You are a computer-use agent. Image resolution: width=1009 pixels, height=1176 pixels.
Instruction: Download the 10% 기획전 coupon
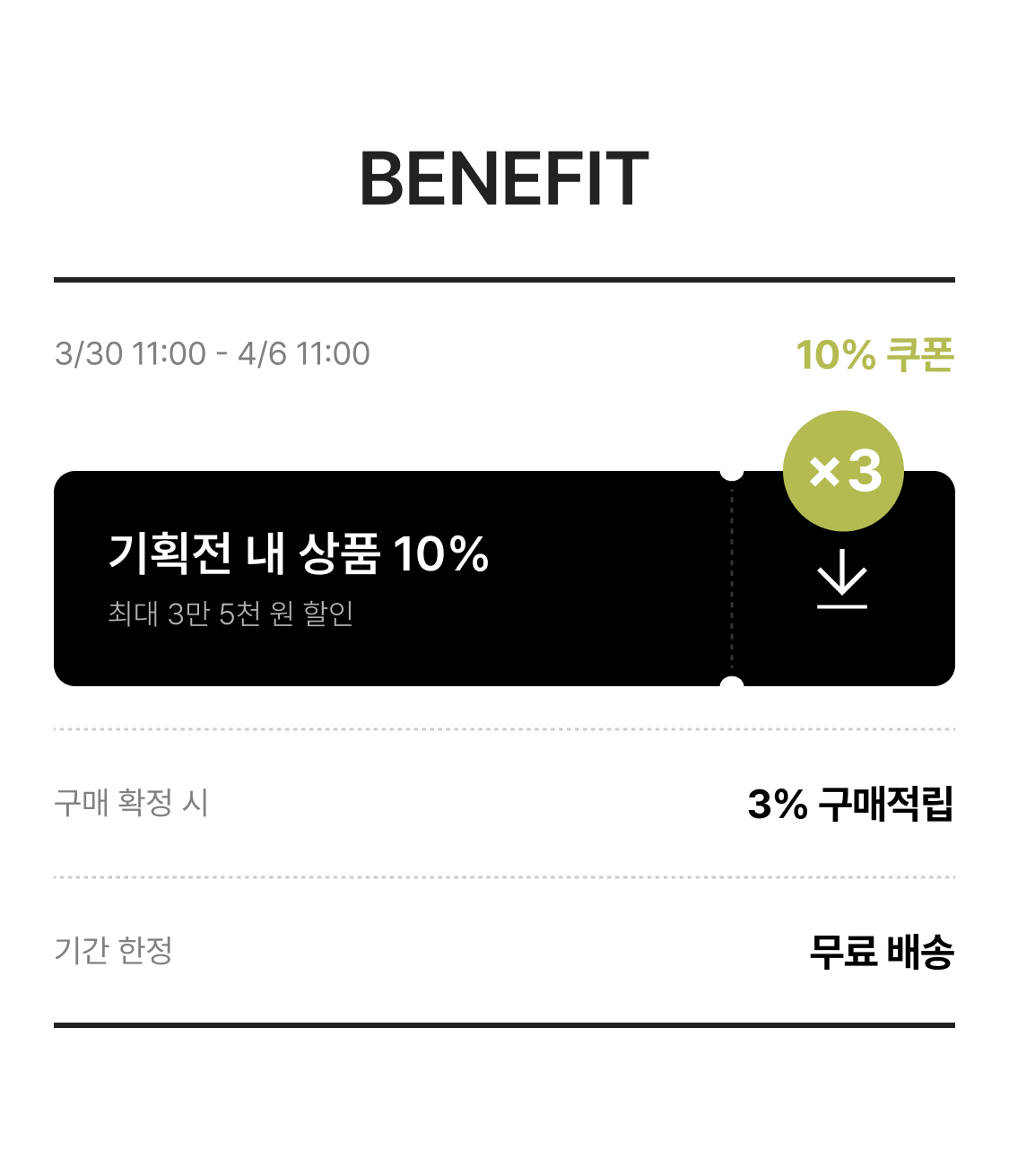[842, 587]
